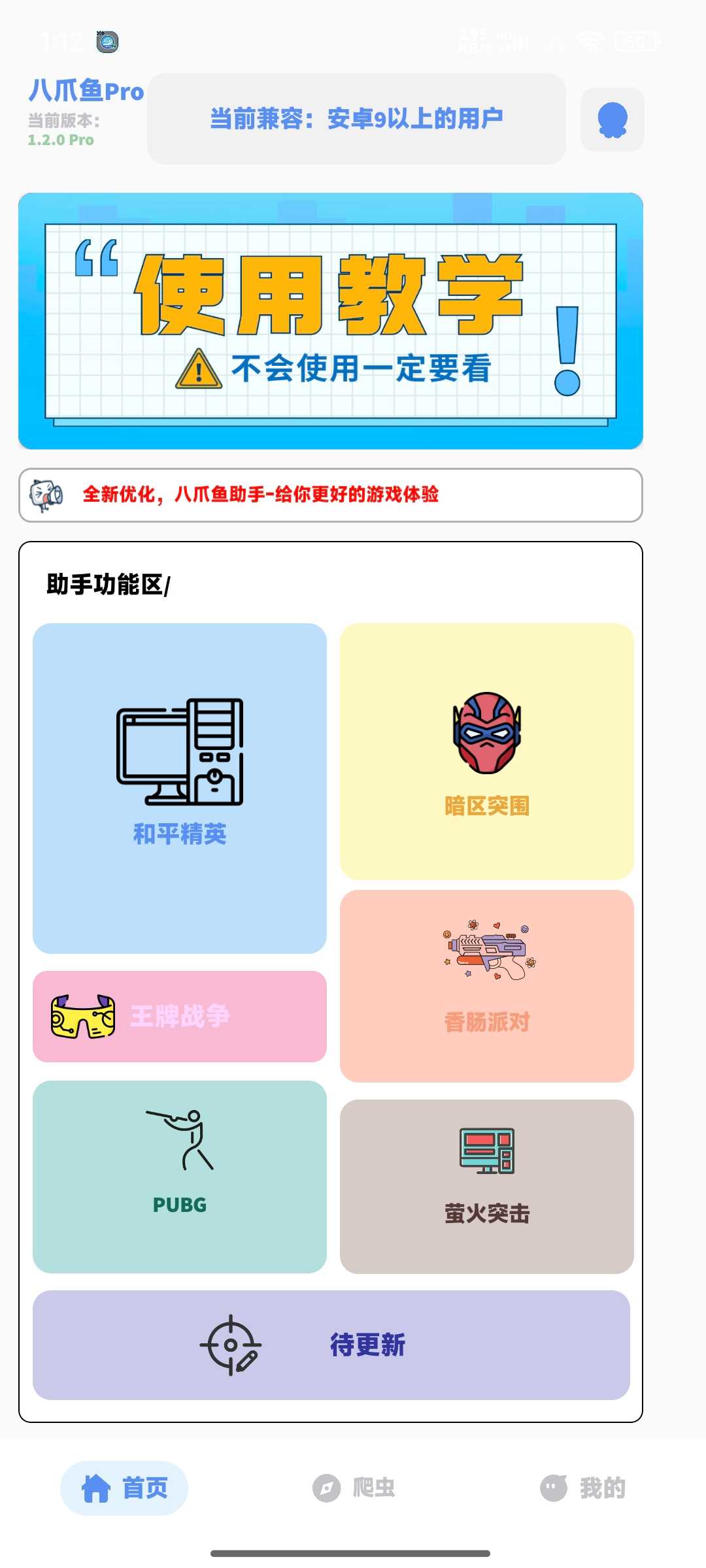The image size is (706, 1568).
Task: Go to the 我的 tab
Action: click(582, 1488)
